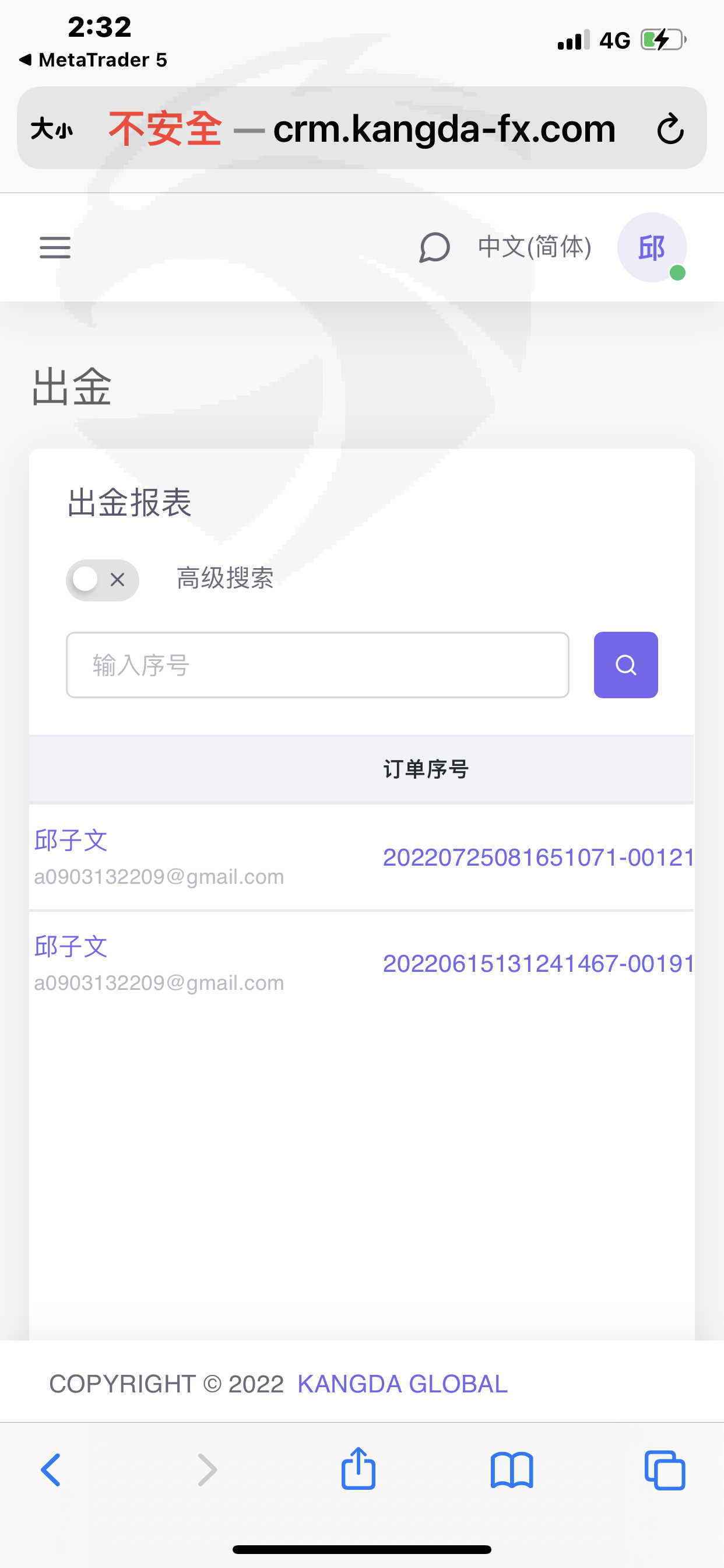Show Safari open tabs
The image size is (724, 1568).
[665, 1470]
